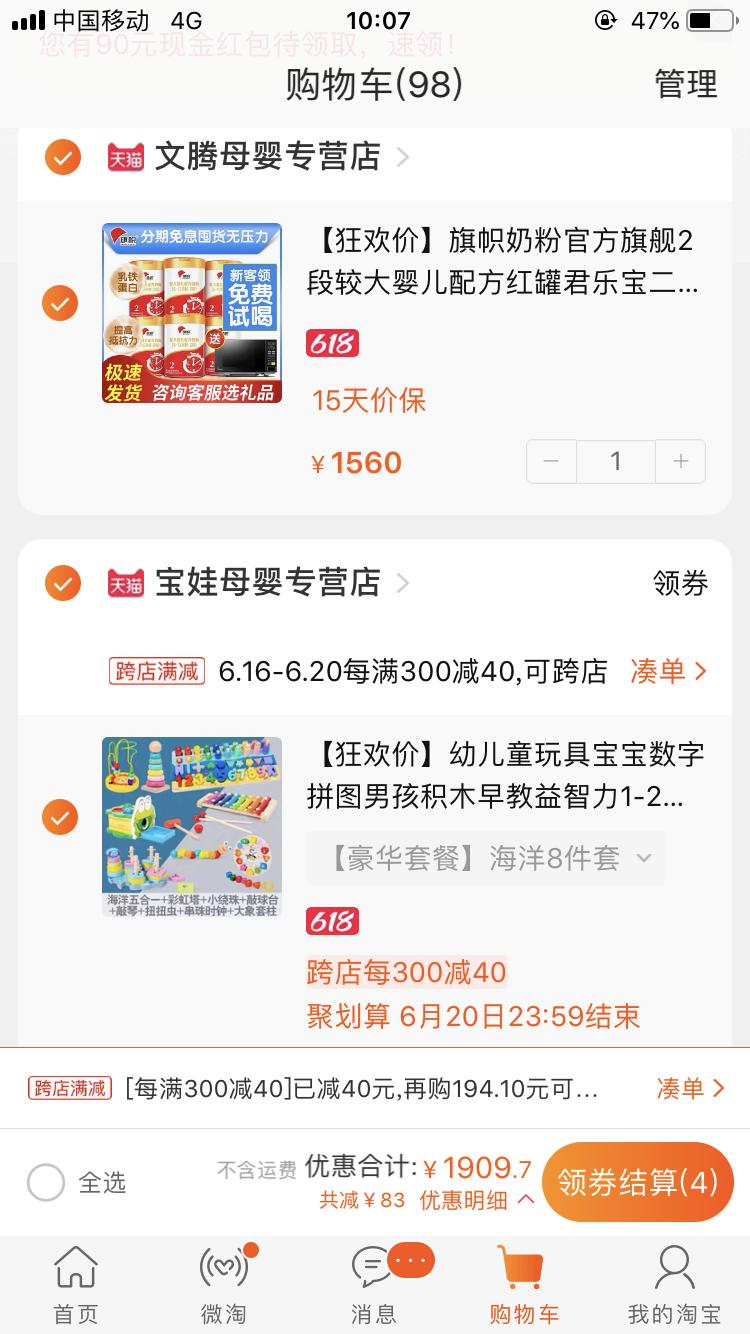Deselect the toy product selection circle

[62, 817]
